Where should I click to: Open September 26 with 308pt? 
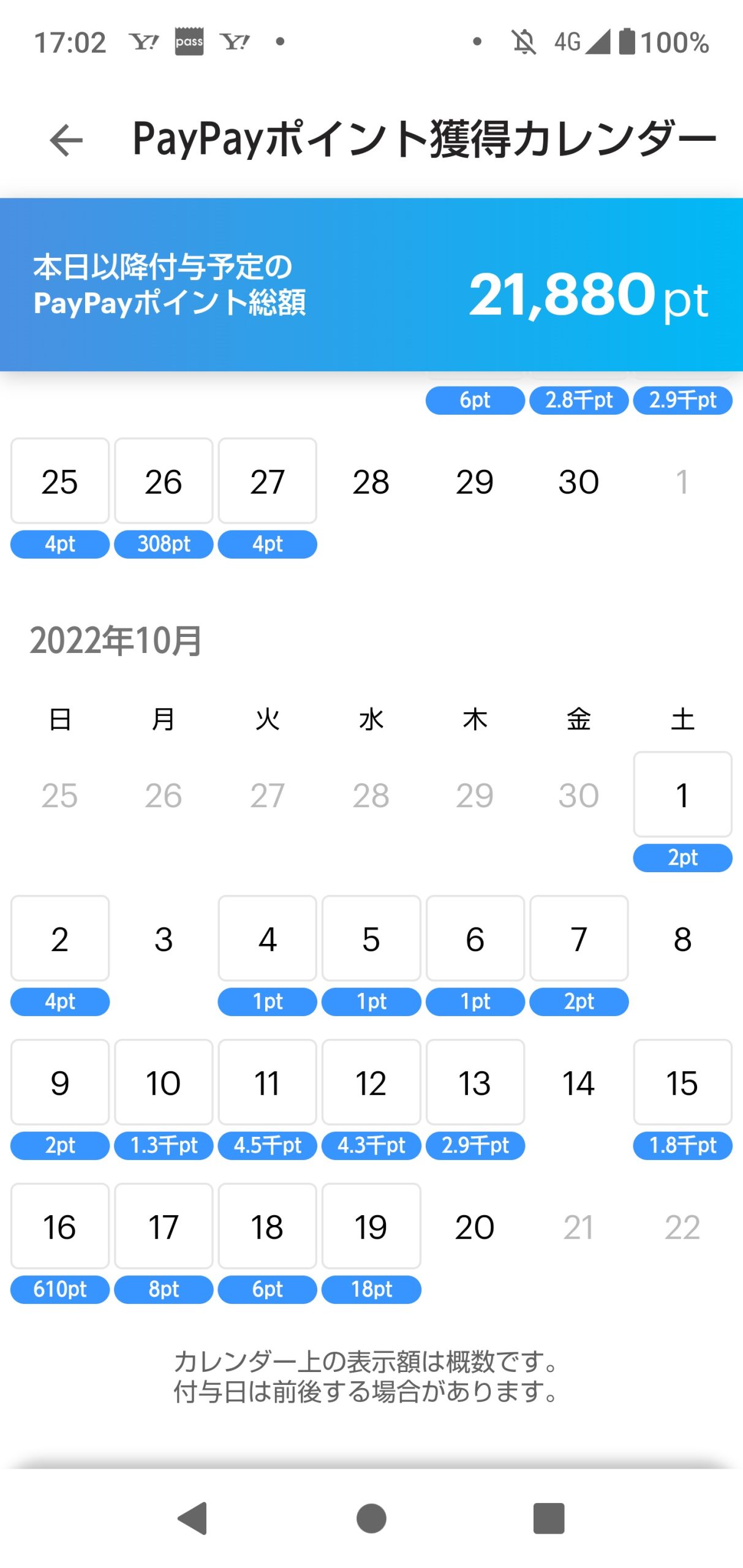click(164, 481)
